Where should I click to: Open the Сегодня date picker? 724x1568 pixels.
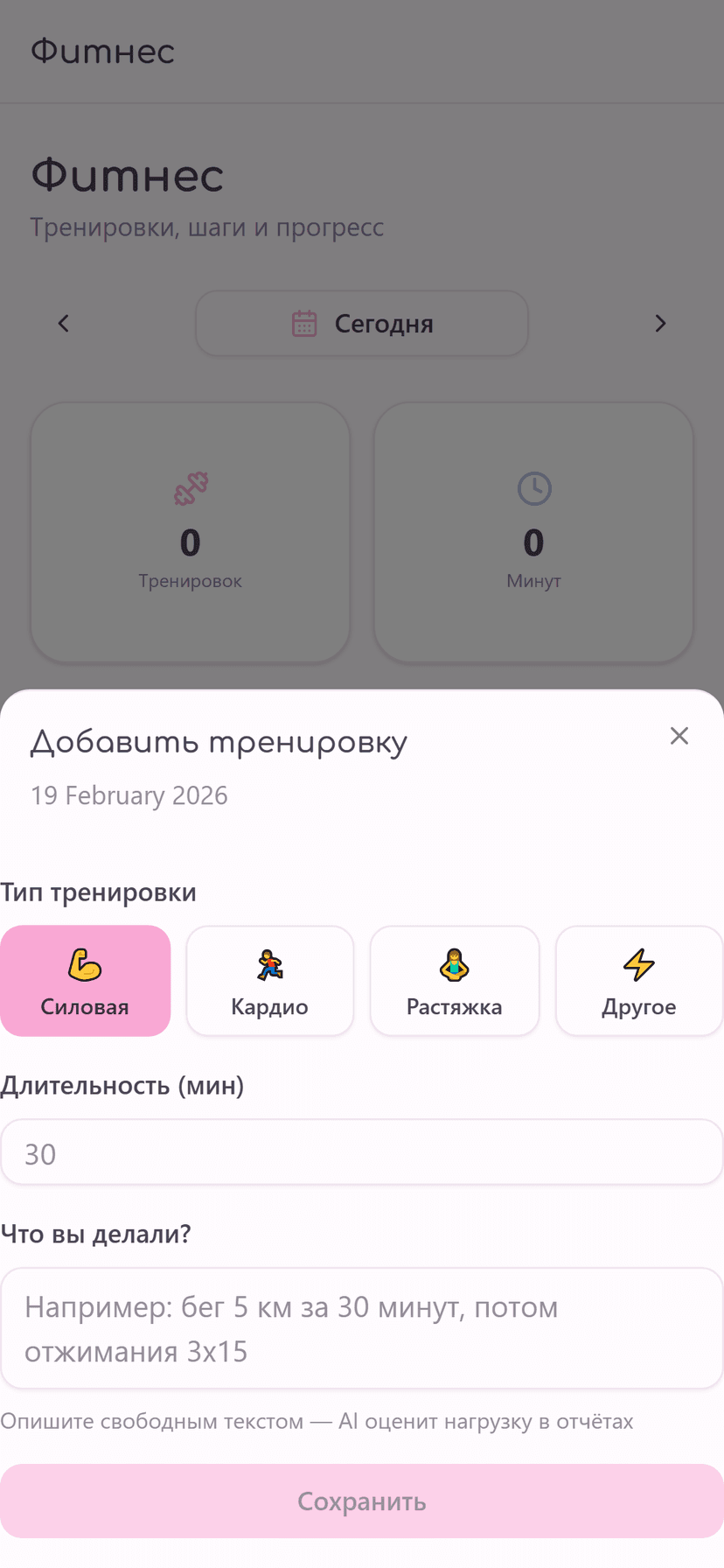pos(362,324)
